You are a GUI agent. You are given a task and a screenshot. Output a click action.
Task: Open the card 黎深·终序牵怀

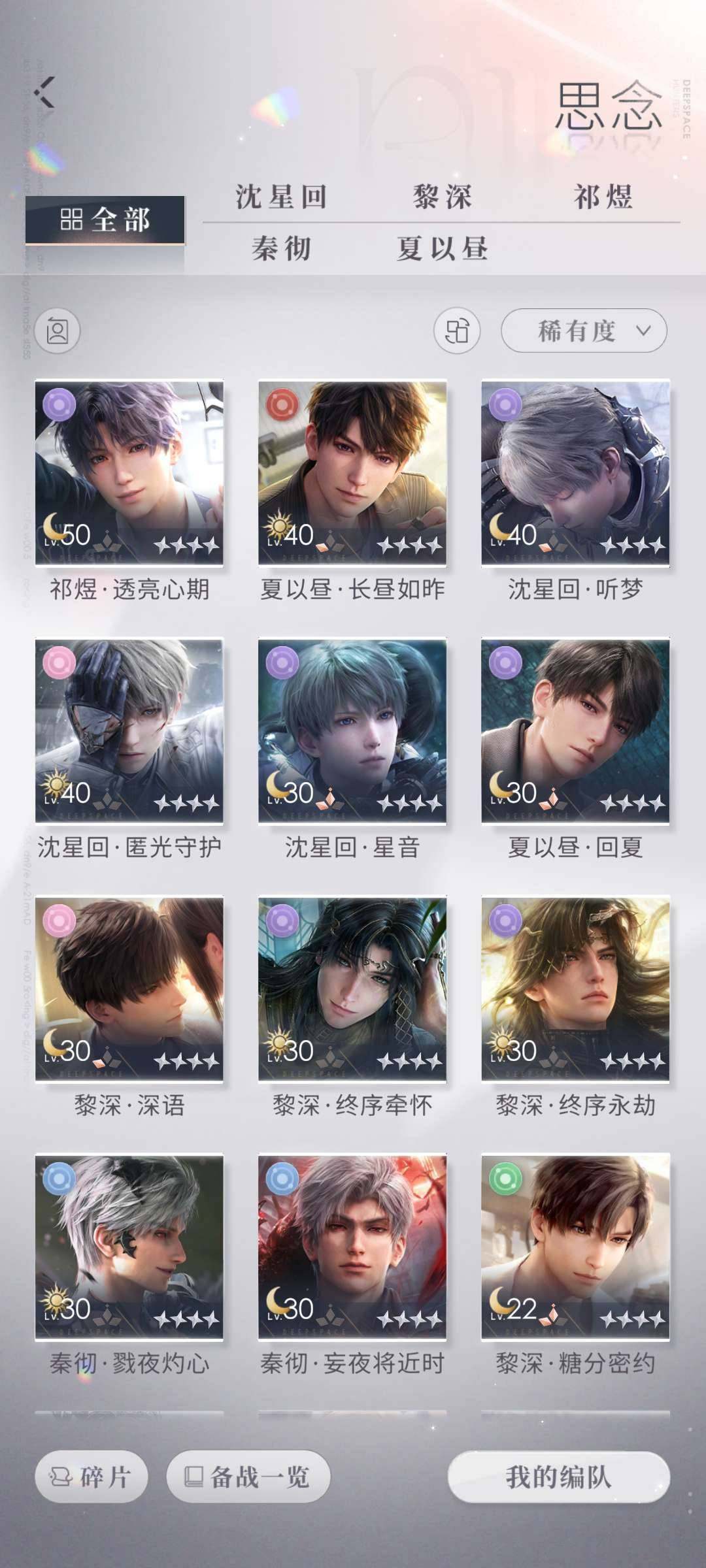pos(352,989)
